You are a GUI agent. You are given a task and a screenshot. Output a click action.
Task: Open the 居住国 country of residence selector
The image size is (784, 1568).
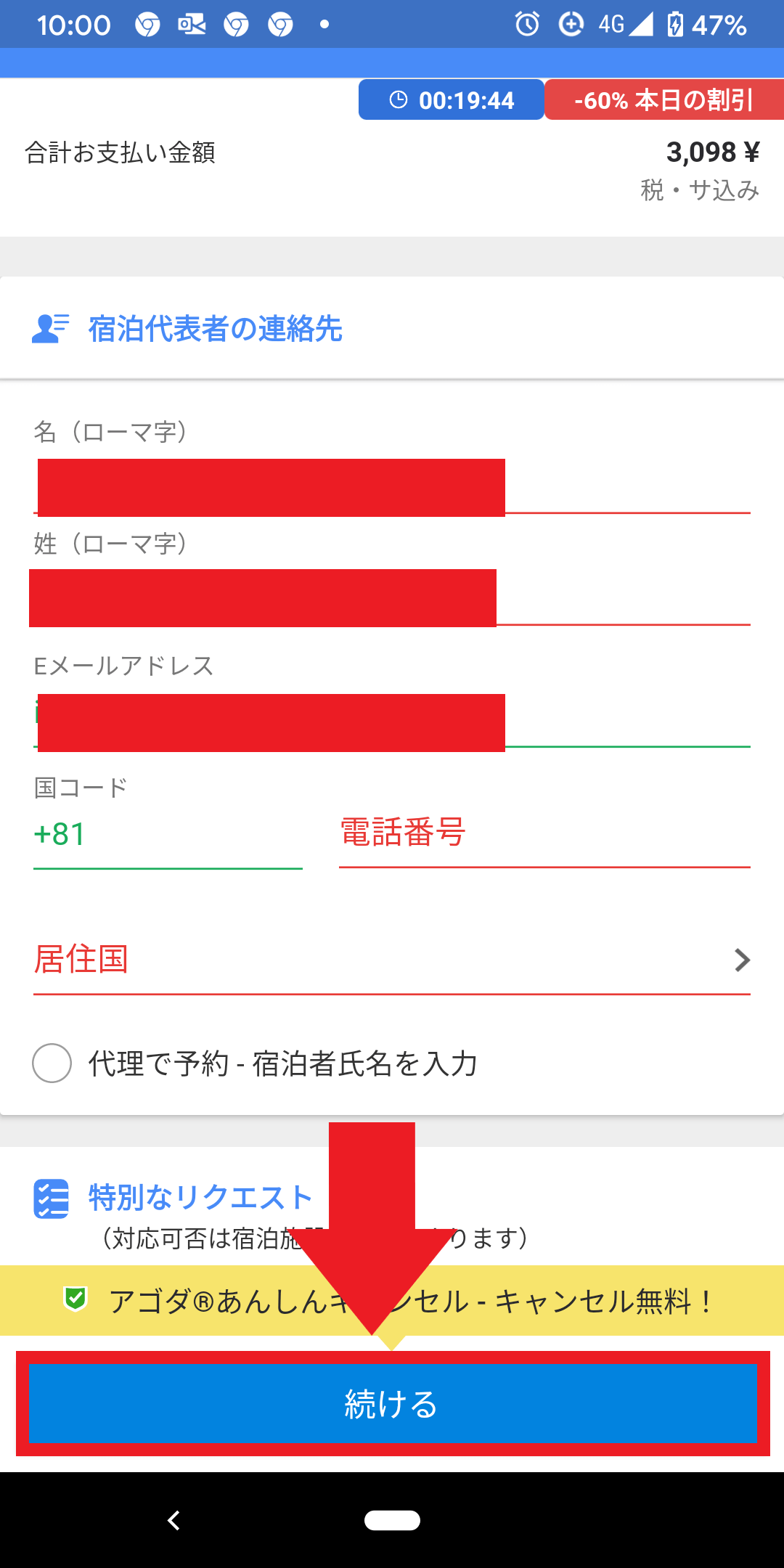392,960
